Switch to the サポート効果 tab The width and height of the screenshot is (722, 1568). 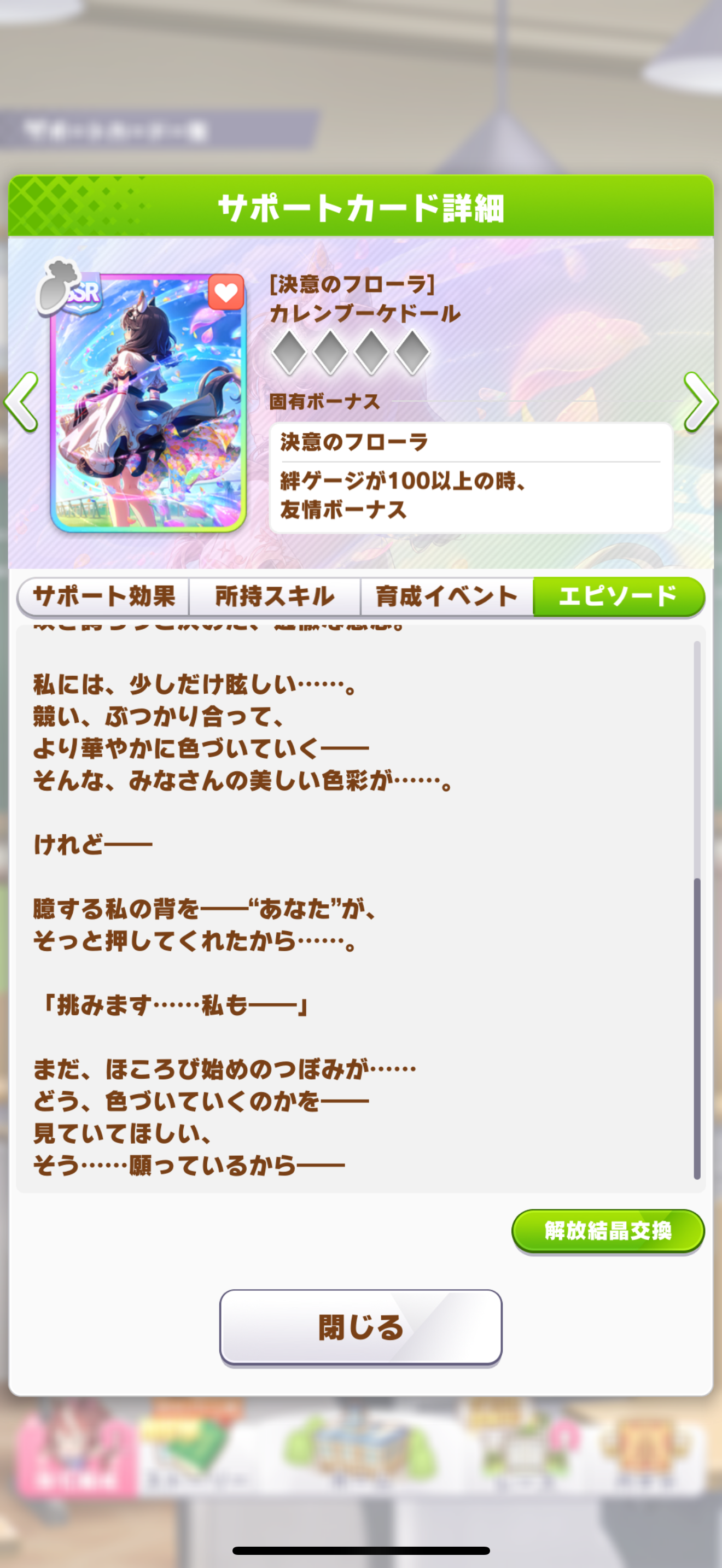pyautogui.click(x=103, y=596)
